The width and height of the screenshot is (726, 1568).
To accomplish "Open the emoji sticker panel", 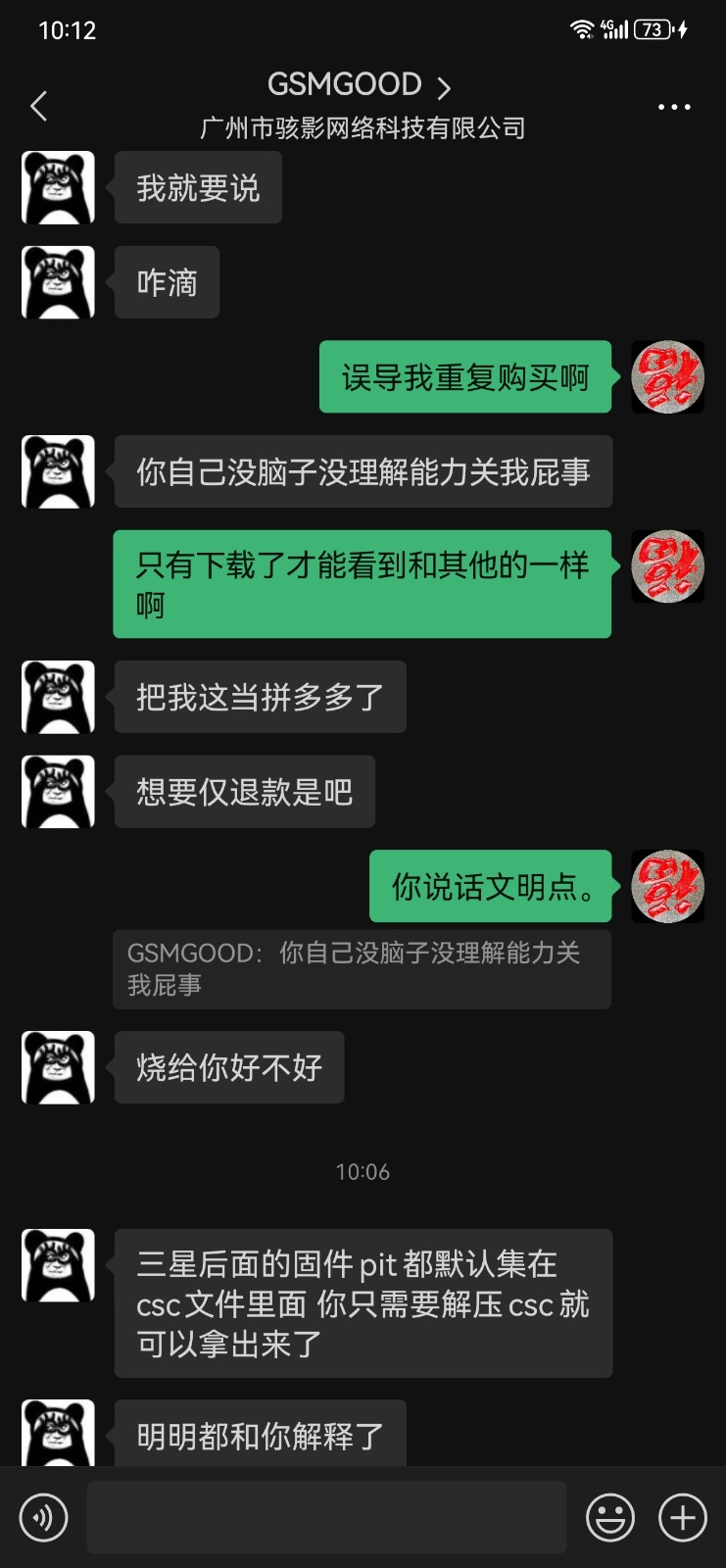I will tap(609, 1518).
